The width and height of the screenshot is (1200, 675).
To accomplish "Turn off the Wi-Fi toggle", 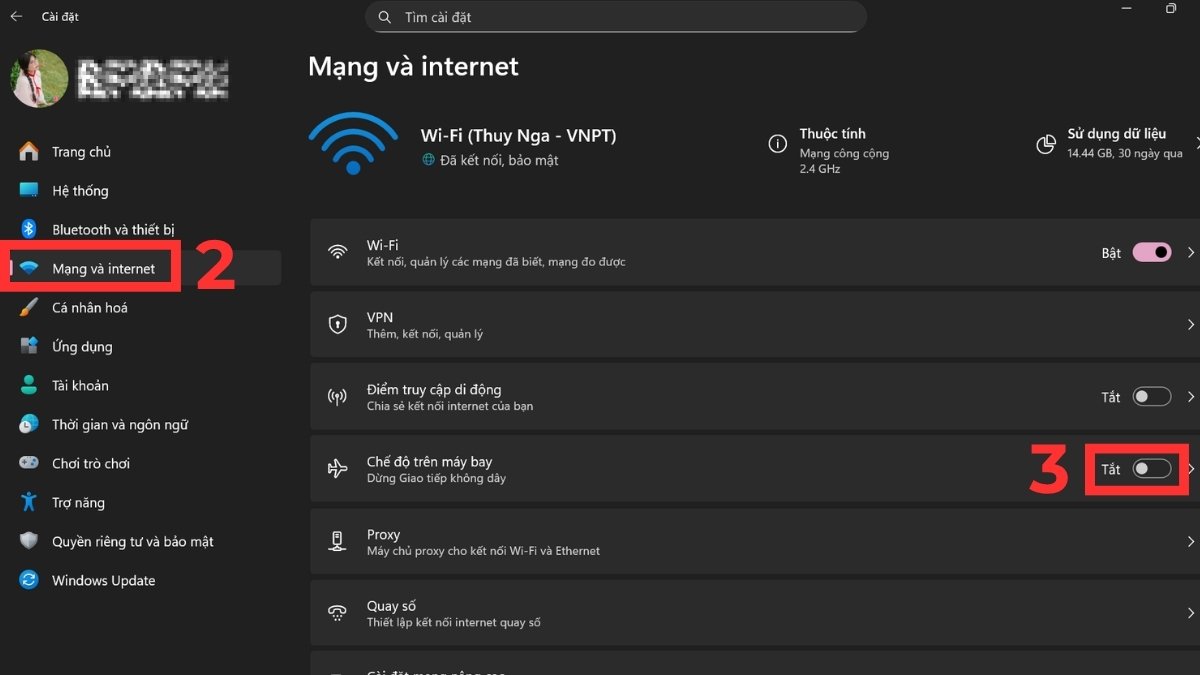I will coord(1151,253).
